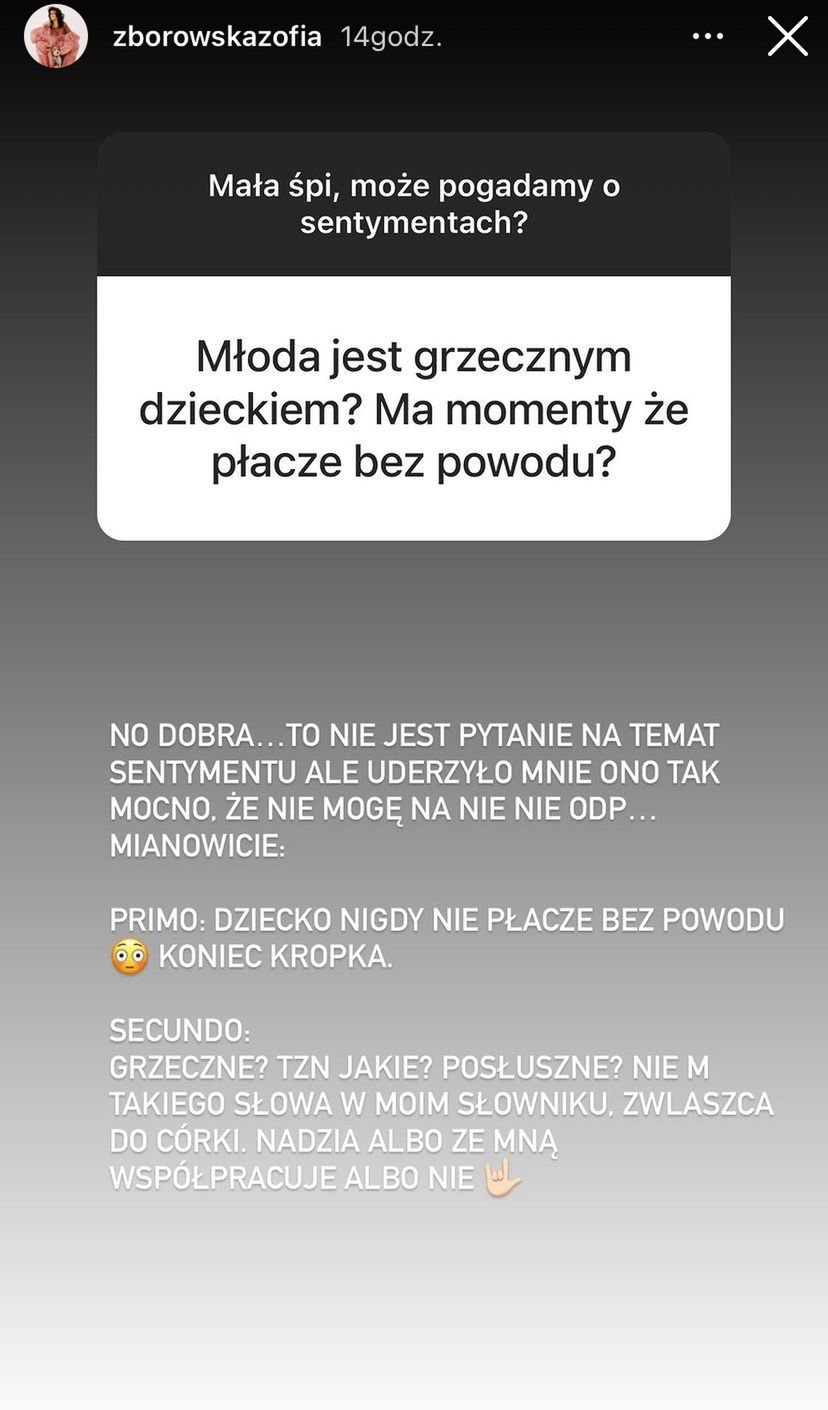Tap the zborowskazofia username
This screenshot has height=1410, width=828.
[x=217, y=38]
